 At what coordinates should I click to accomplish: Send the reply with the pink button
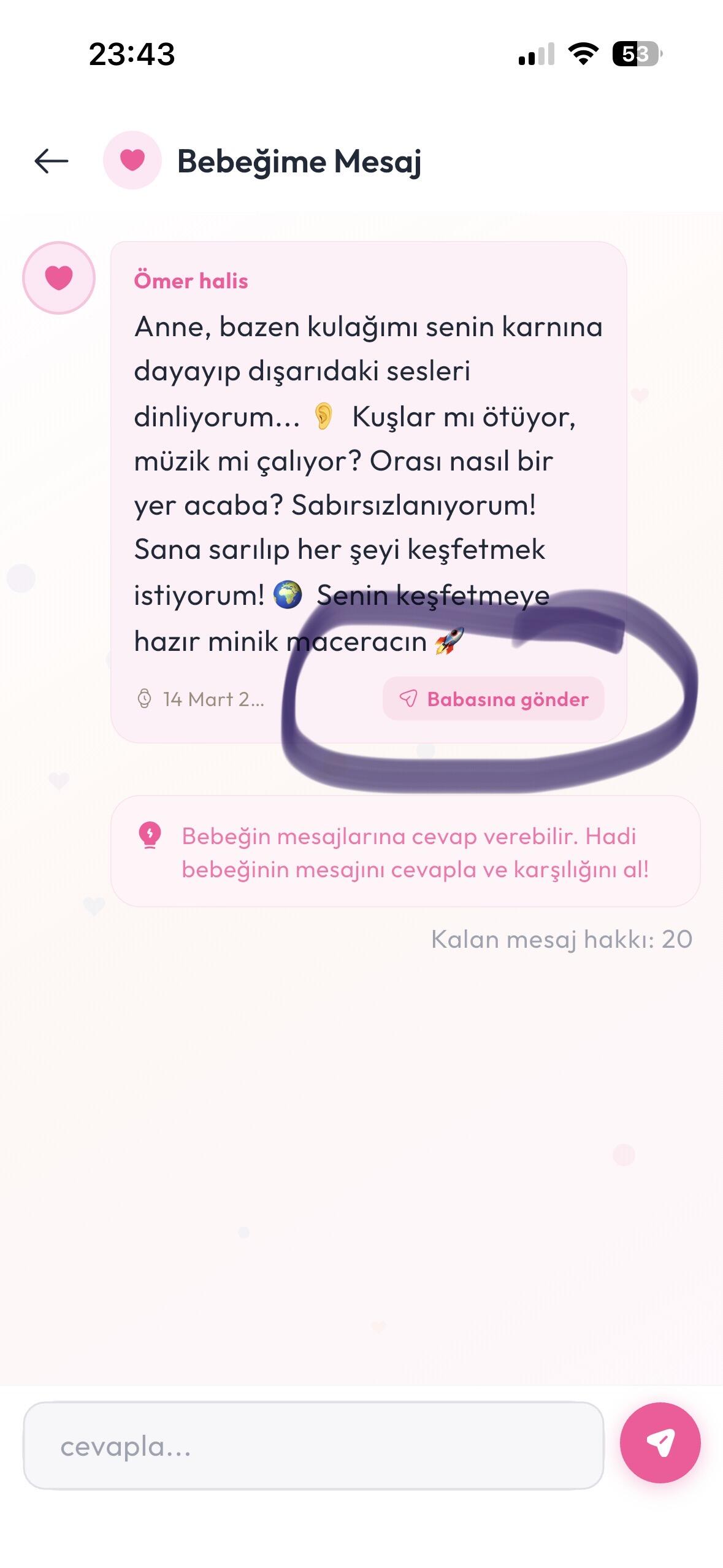coord(660,1442)
